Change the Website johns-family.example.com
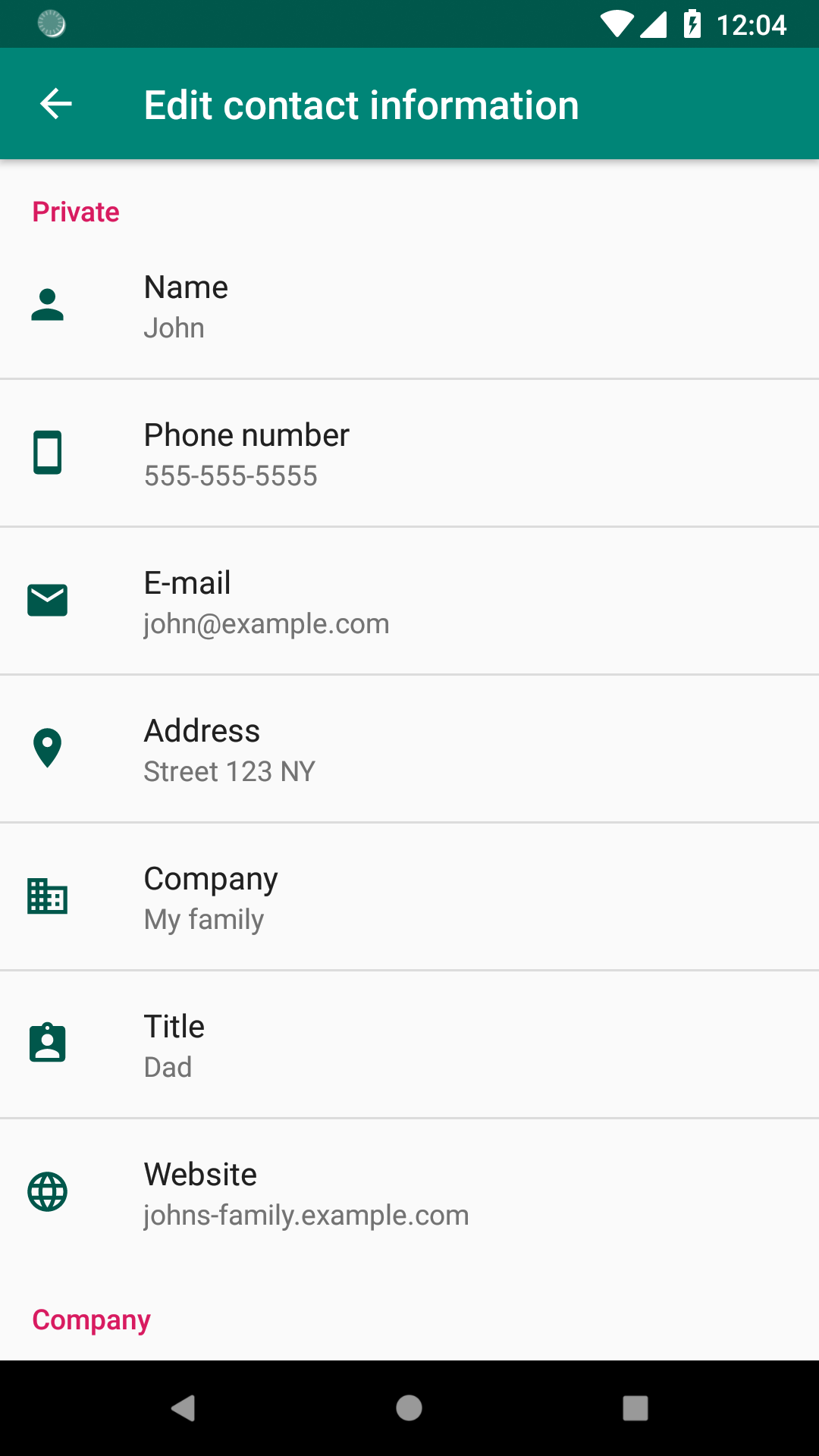 click(409, 1193)
